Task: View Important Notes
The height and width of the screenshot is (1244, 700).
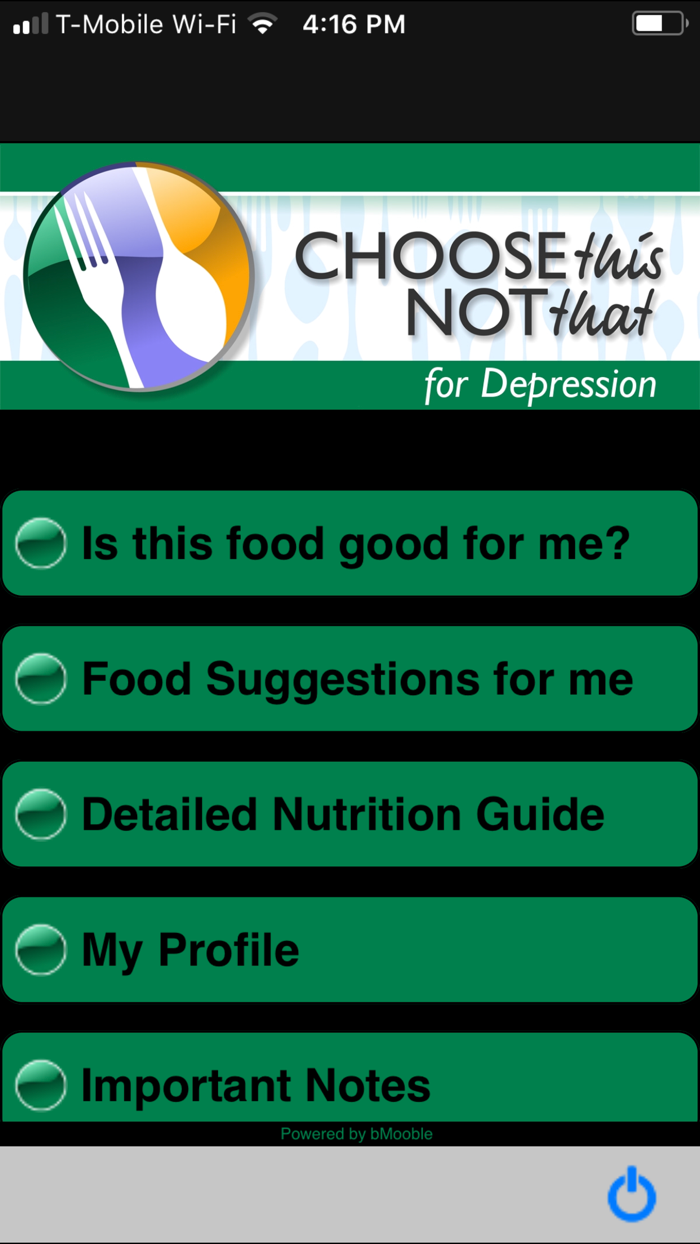Action: (x=350, y=1078)
